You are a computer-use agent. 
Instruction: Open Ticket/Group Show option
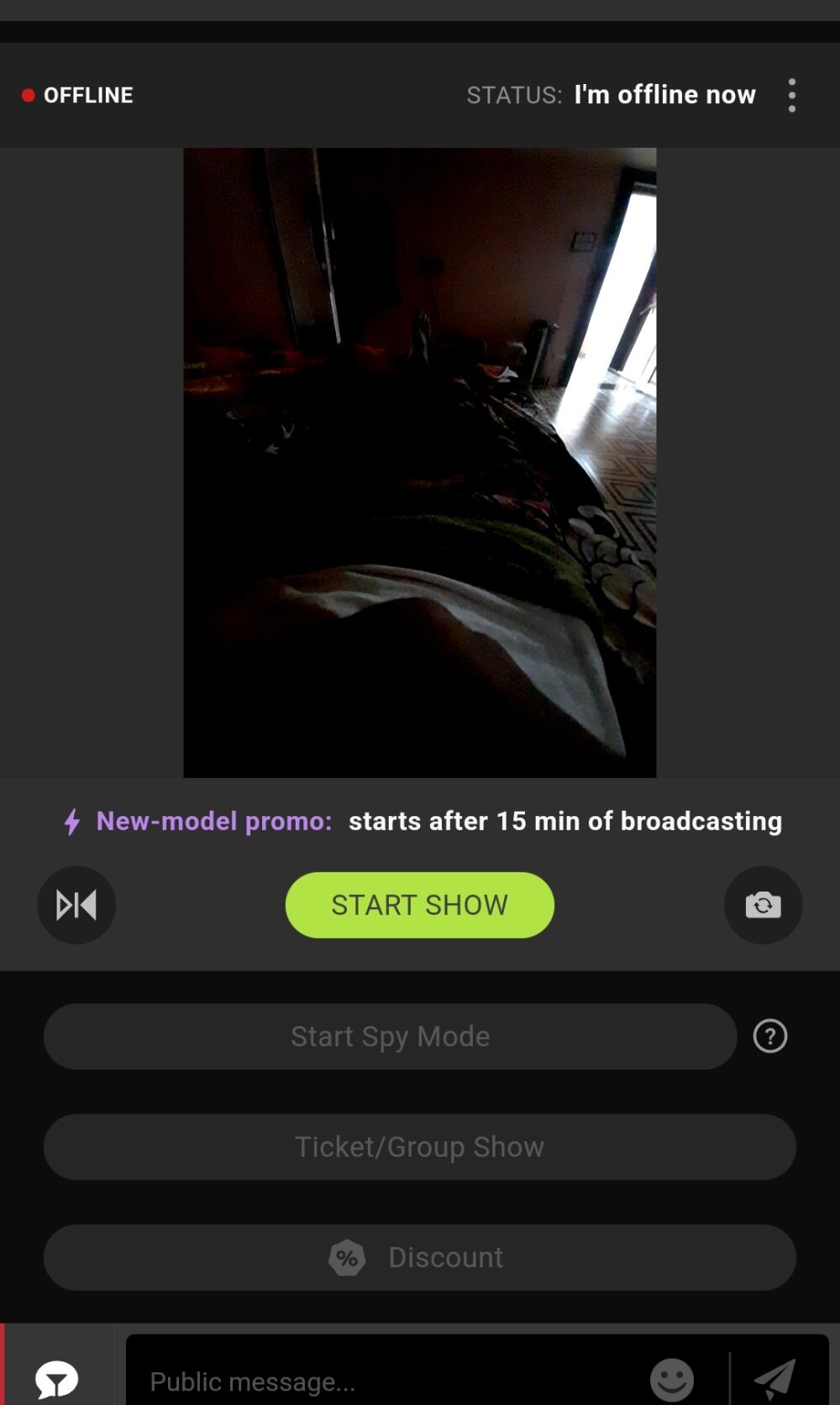click(419, 1147)
